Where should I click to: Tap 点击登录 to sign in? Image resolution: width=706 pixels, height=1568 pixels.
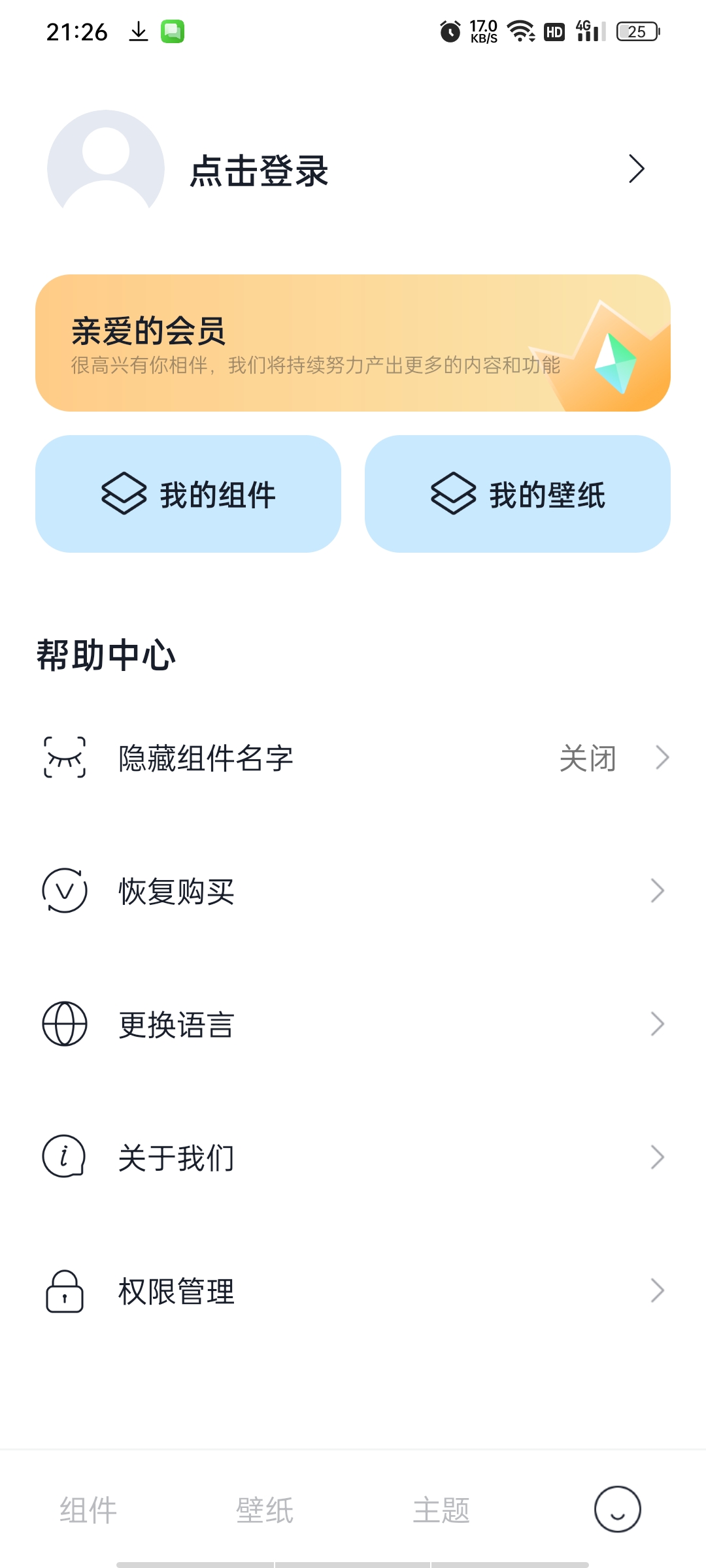point(260,171)
